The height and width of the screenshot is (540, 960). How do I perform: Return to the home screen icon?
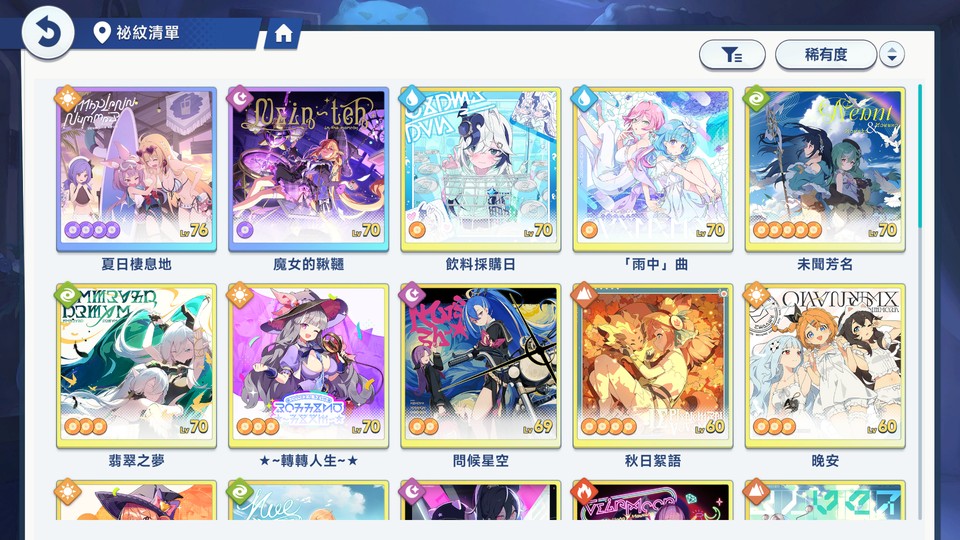pyautogui.click(x=283, y=35)
